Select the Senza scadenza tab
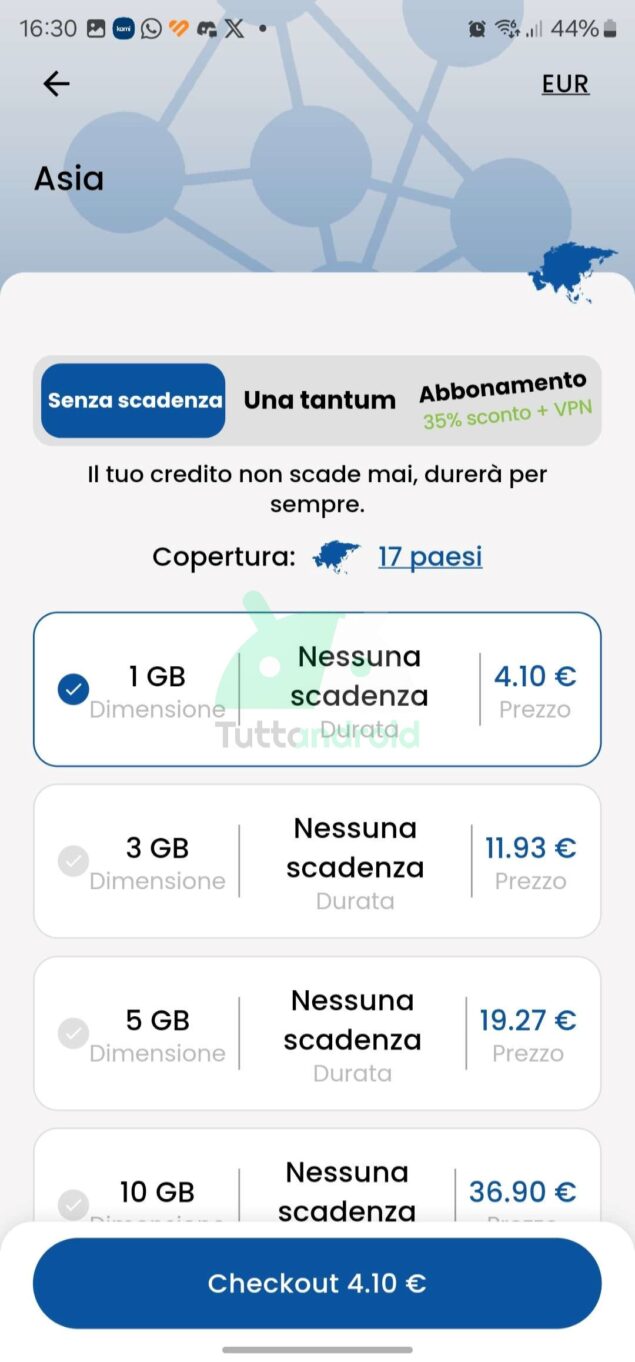Image resolution: width=635 pixels, height=1362 pixels. (x=135, y=401)
